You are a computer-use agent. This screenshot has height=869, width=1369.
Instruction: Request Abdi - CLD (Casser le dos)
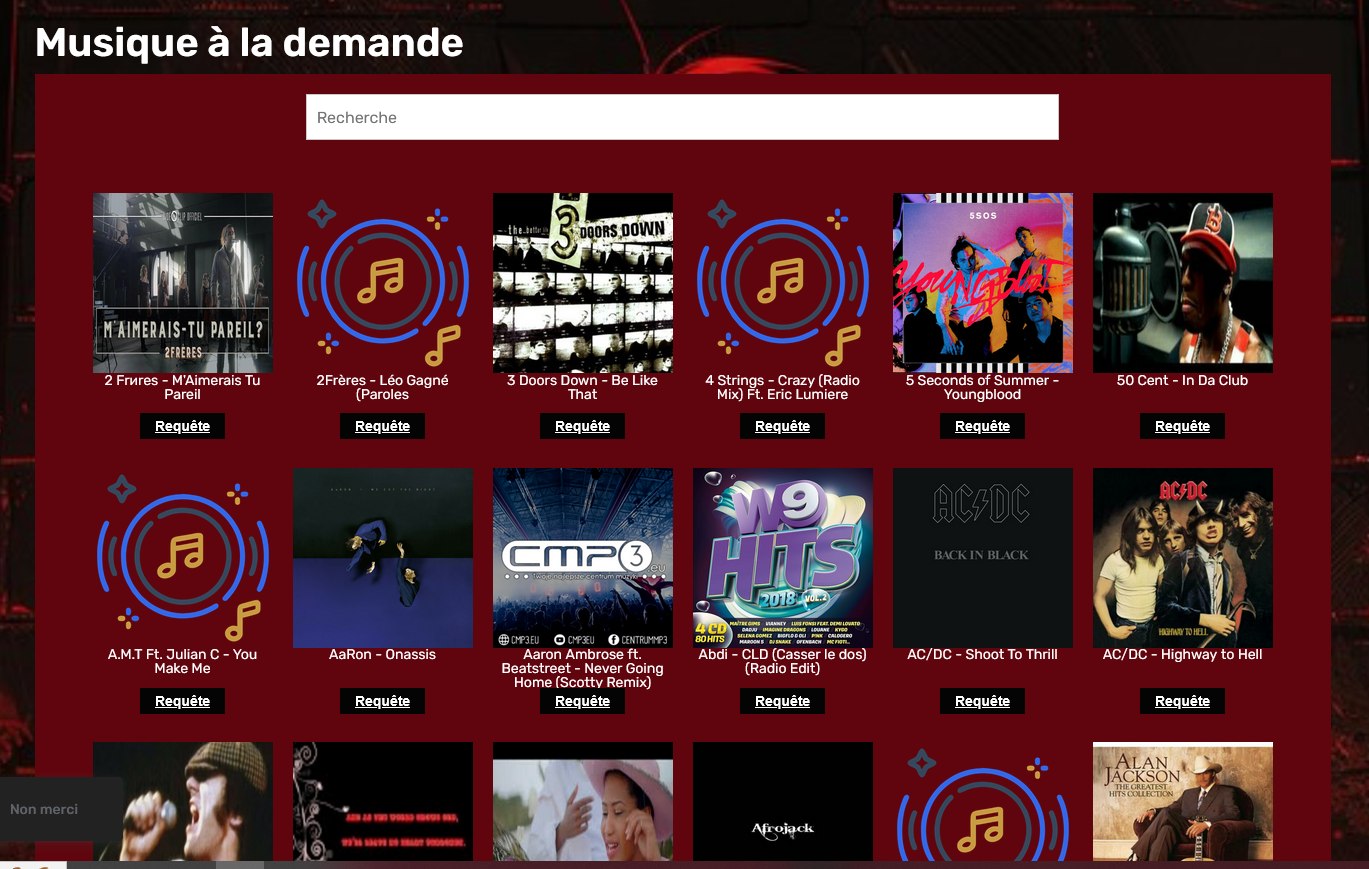click(782, 701)
